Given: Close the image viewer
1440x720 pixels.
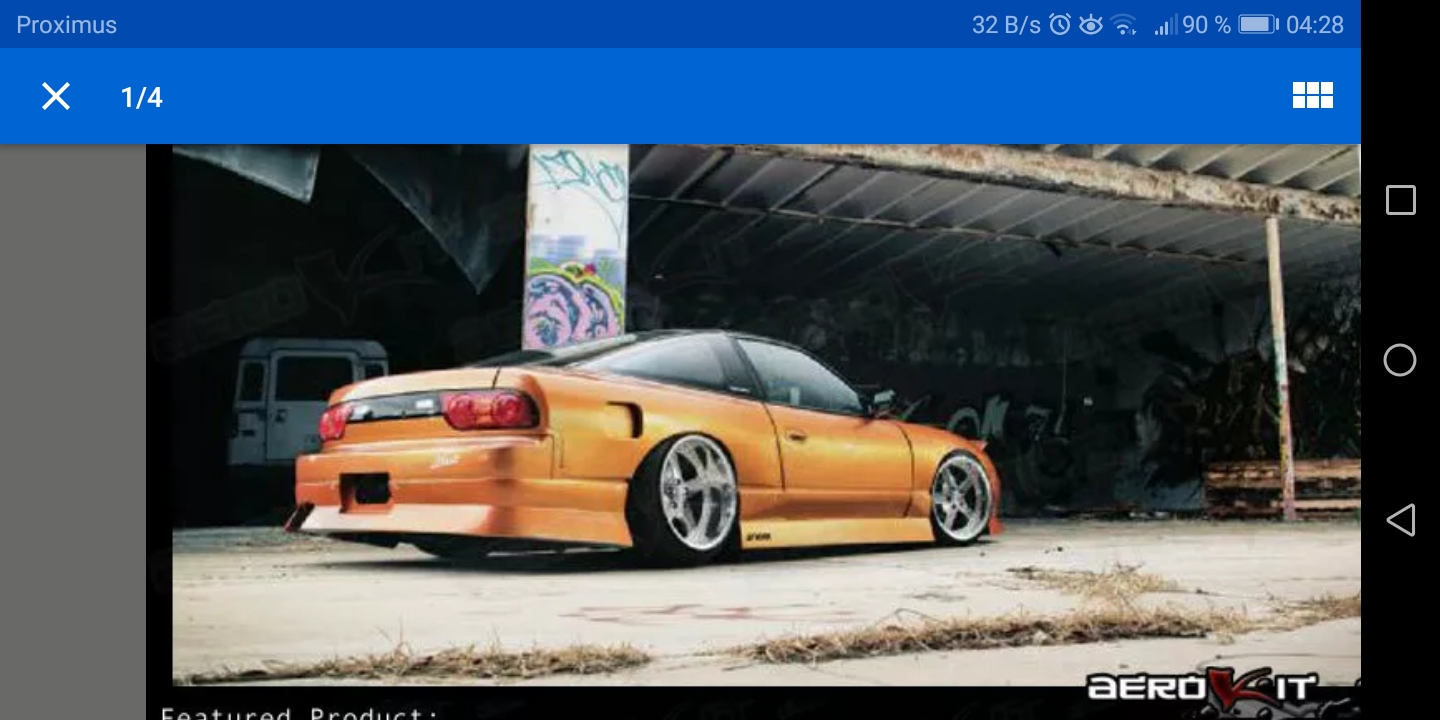Looking at the screenshot, I should pyautogui.click(x=56, y=96).
